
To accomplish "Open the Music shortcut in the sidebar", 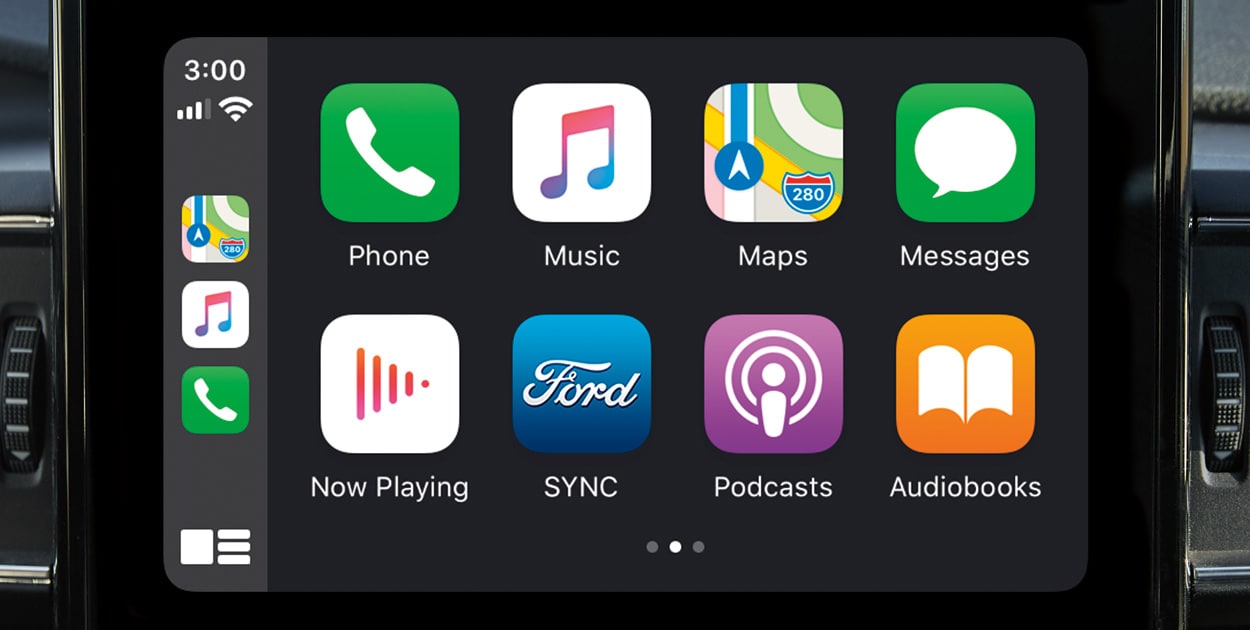I will [x=215, y=314].
